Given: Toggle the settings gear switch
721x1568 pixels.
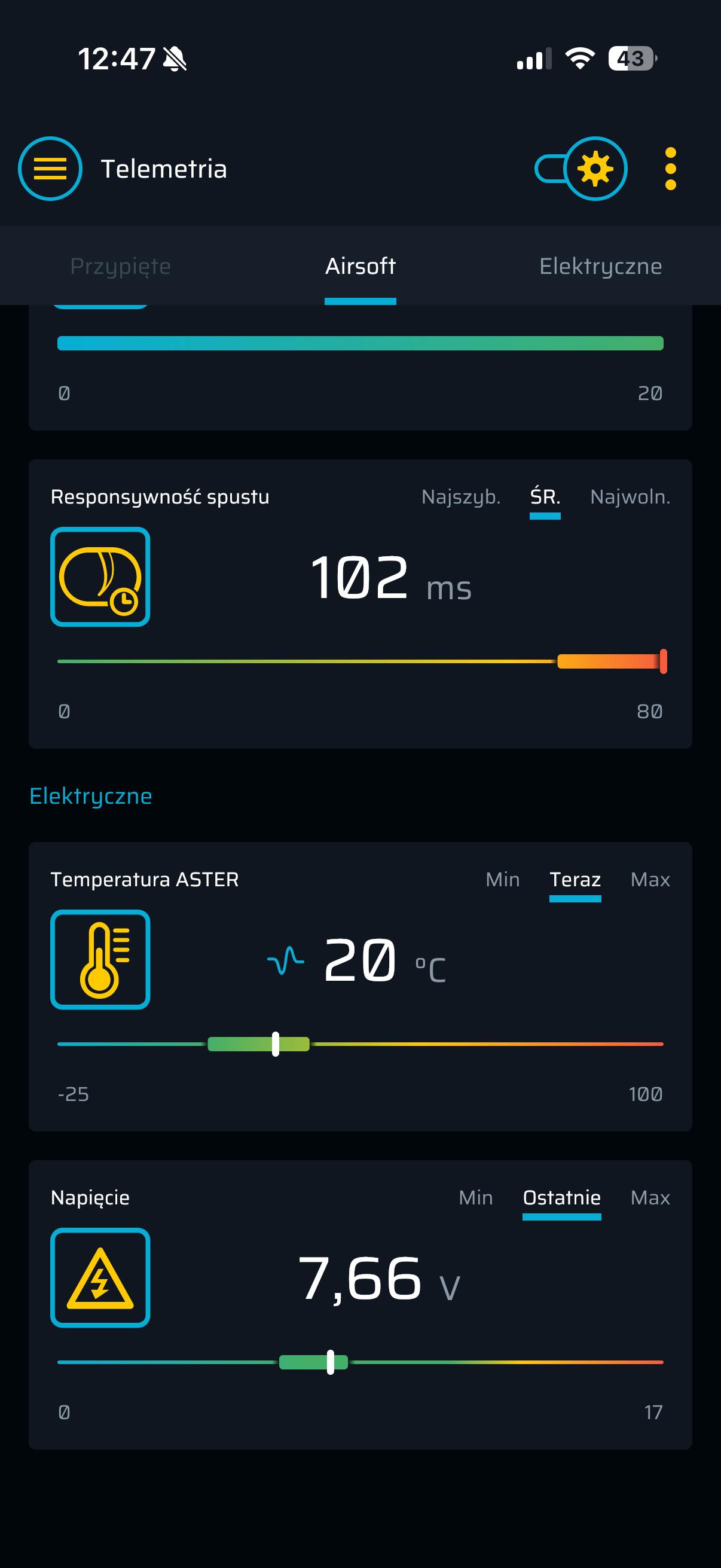Looking at the screenshot, I should tap(581, 169).
